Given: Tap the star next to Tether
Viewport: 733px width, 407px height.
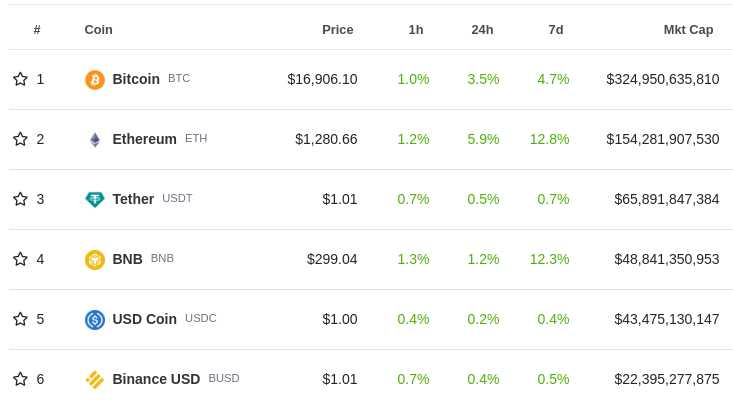Looking at the screenshot, I should click(20, 199).
